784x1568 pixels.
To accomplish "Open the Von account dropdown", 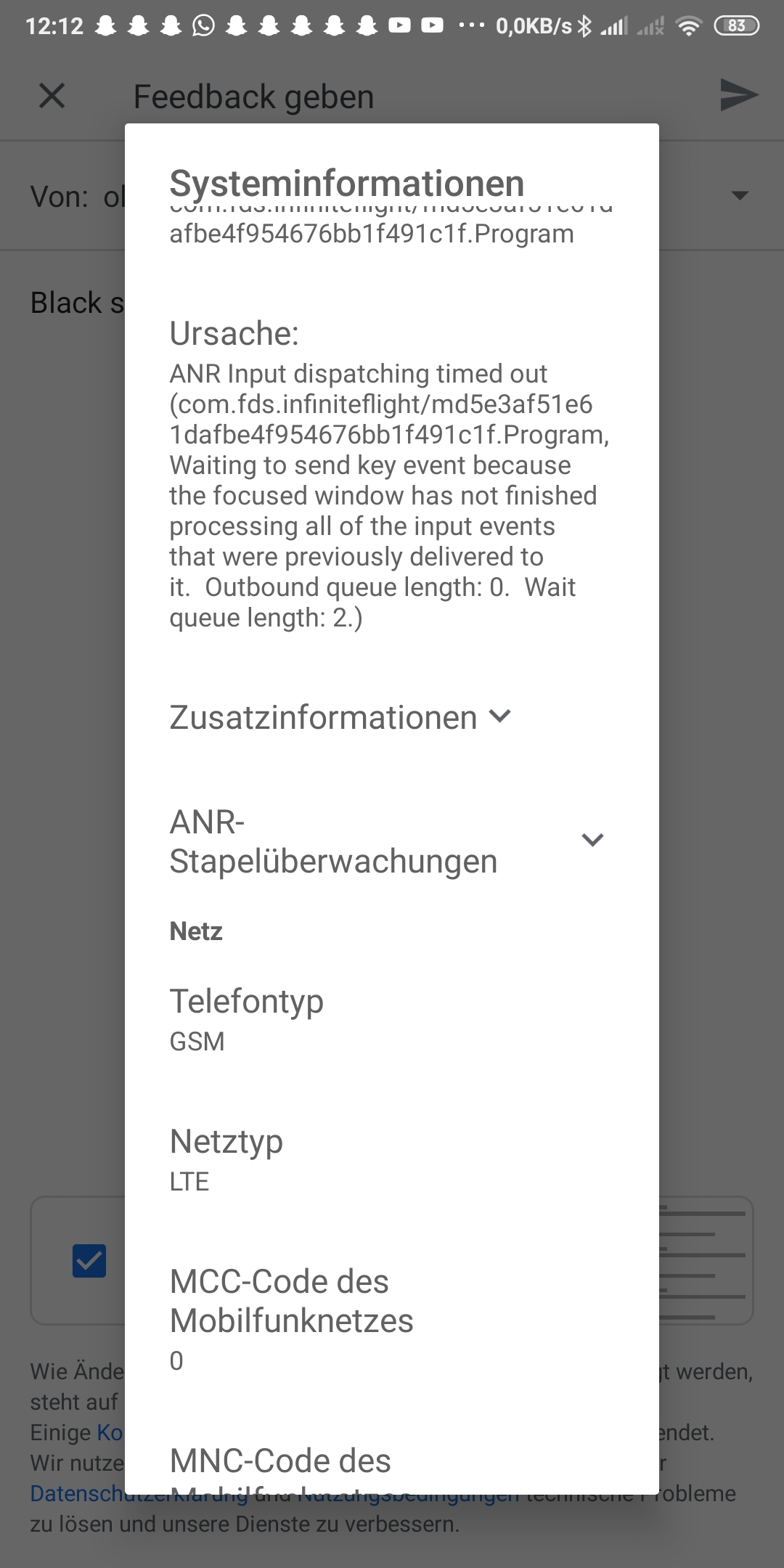I will coord(739,195).
